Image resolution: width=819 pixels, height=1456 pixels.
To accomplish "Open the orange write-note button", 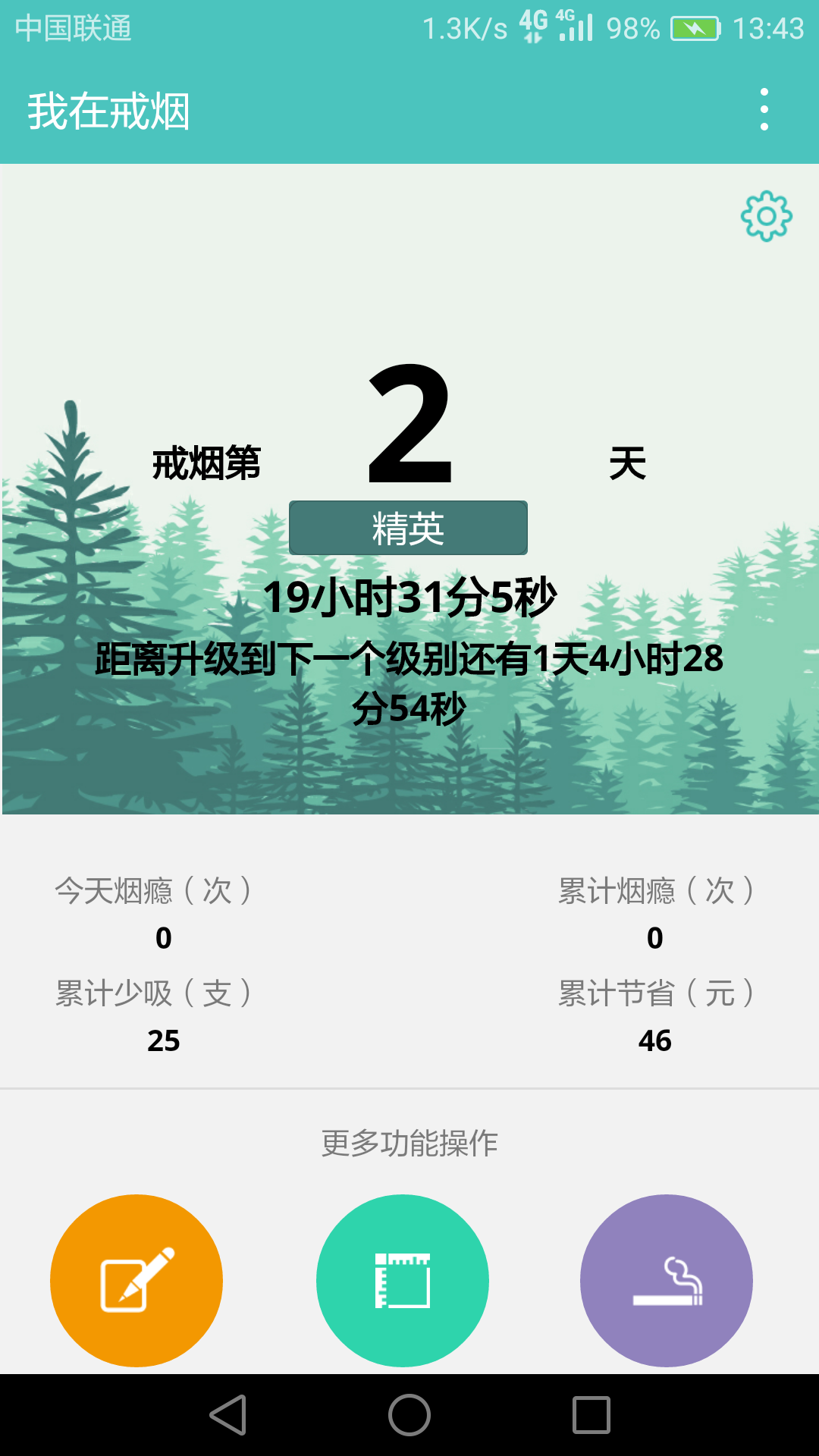I will (136, 1281).
